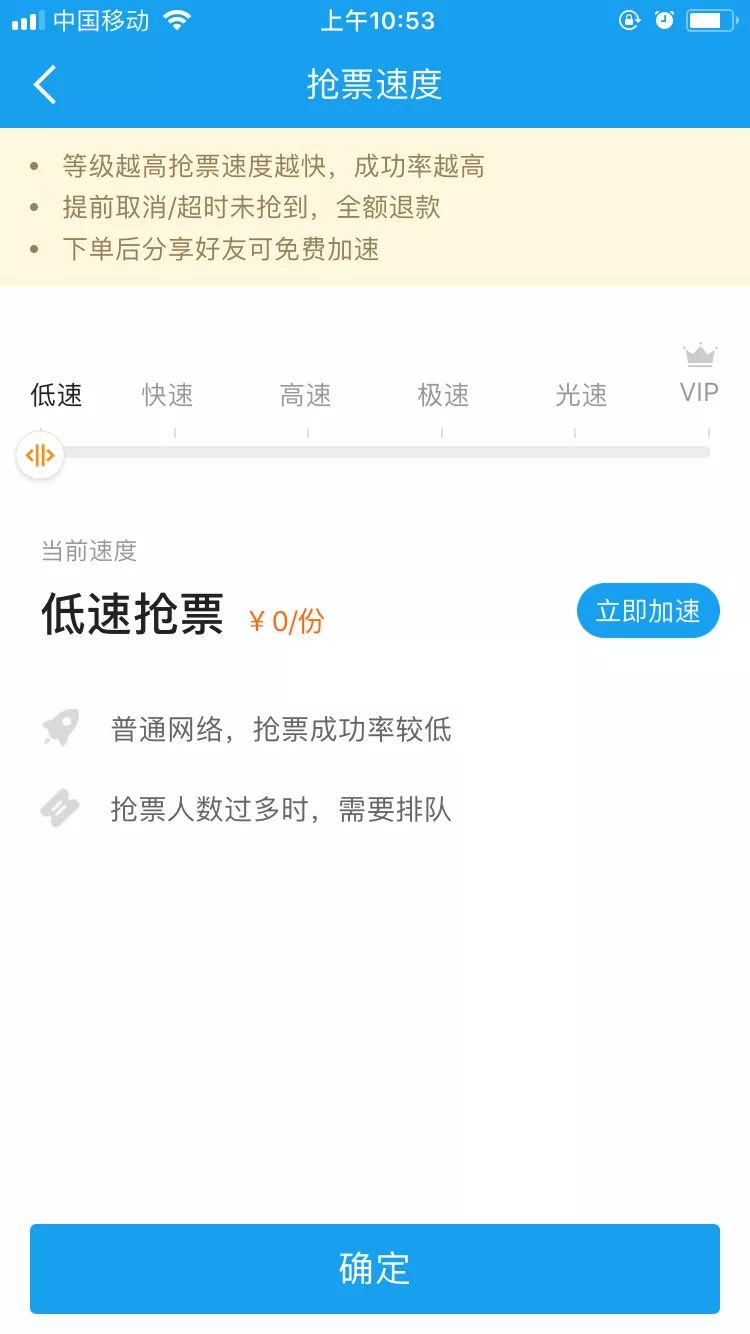The width and height of the screenshot is (750, 1334).
Task: Tap the 立即加速 button
Action: point(648,611)
